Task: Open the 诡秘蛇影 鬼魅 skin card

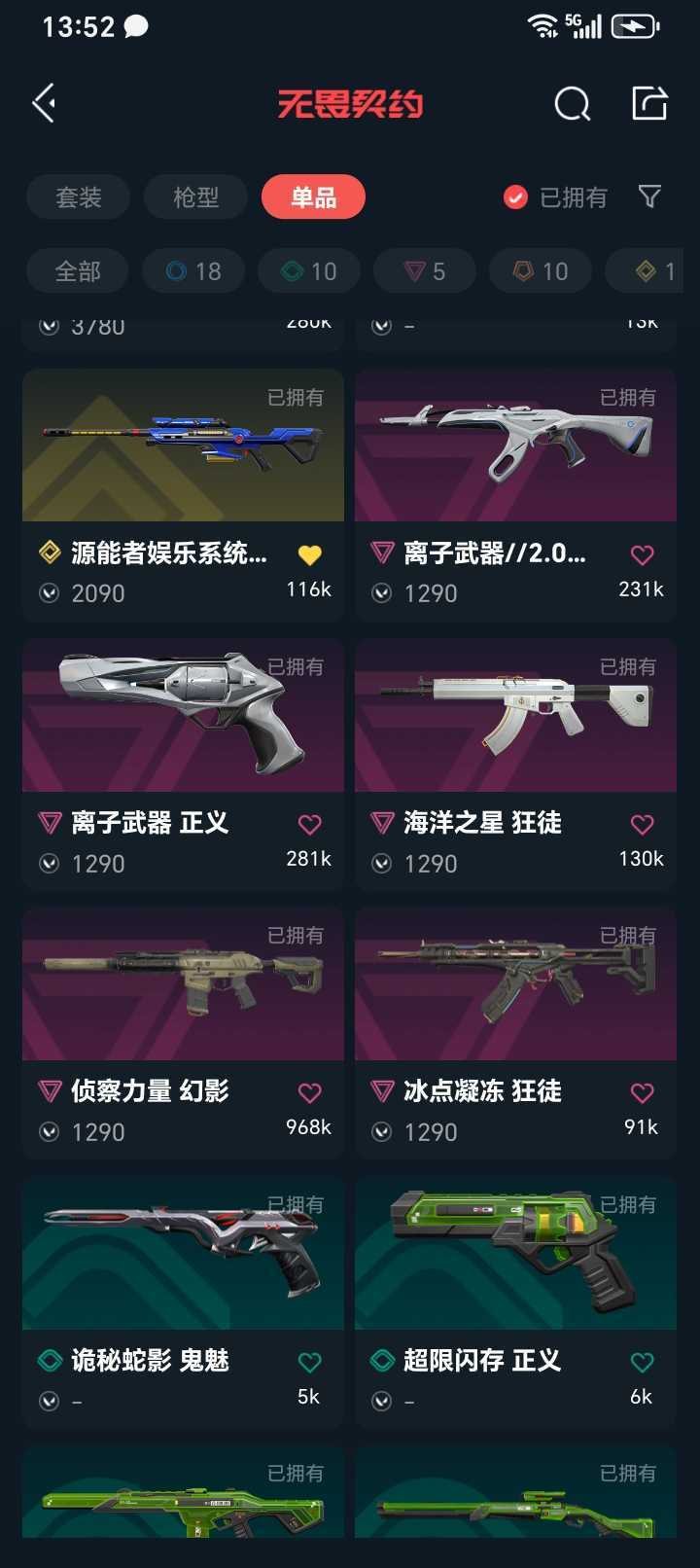Action: click(183, 1302)
